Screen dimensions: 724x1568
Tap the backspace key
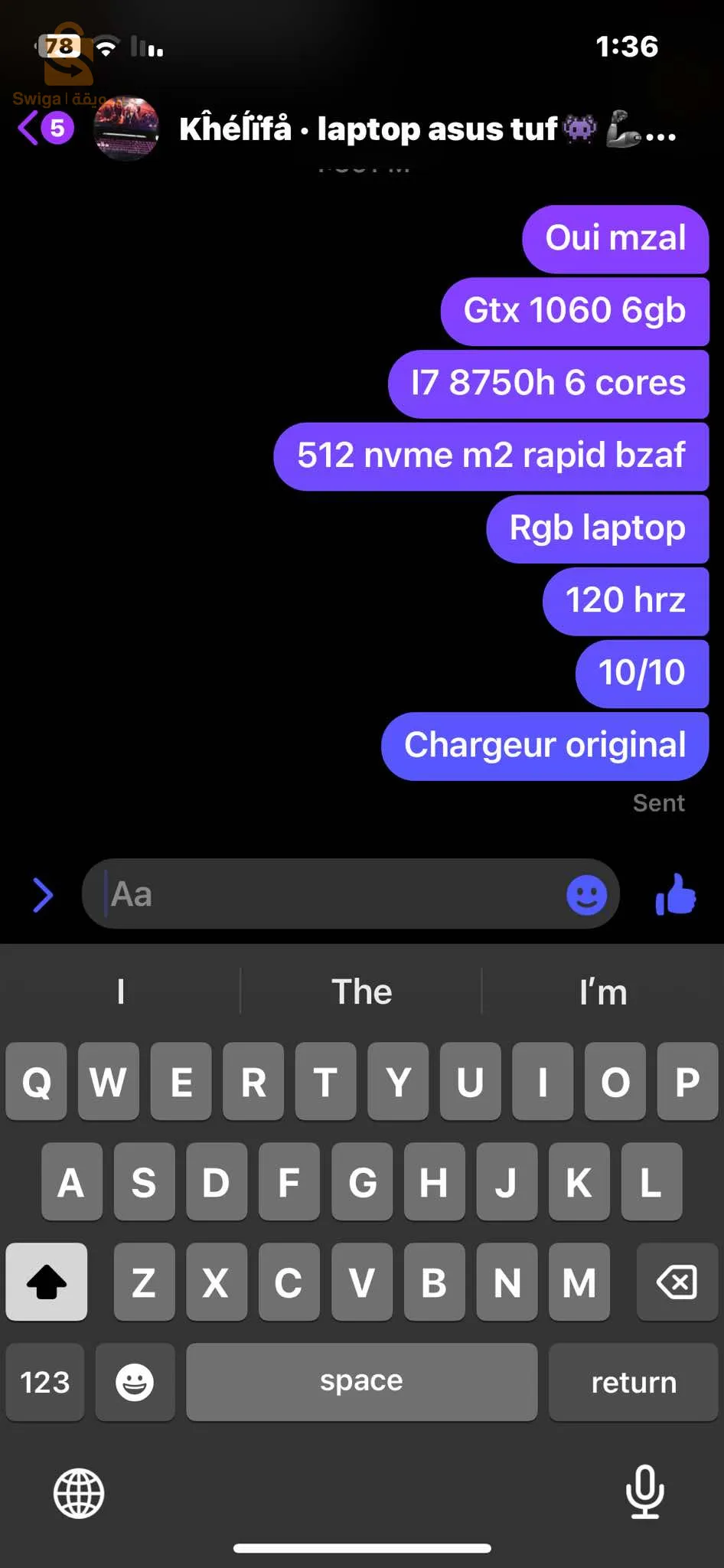677,1282
